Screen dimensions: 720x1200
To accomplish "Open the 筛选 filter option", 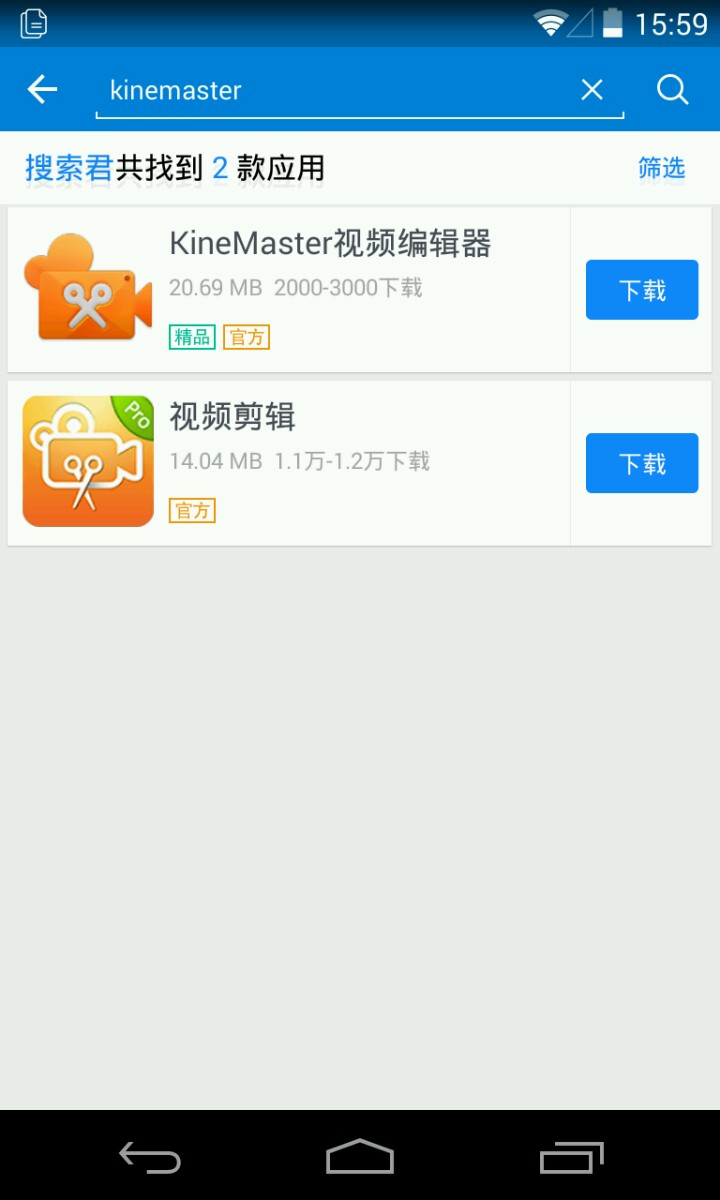I will (x=661, y=168).
